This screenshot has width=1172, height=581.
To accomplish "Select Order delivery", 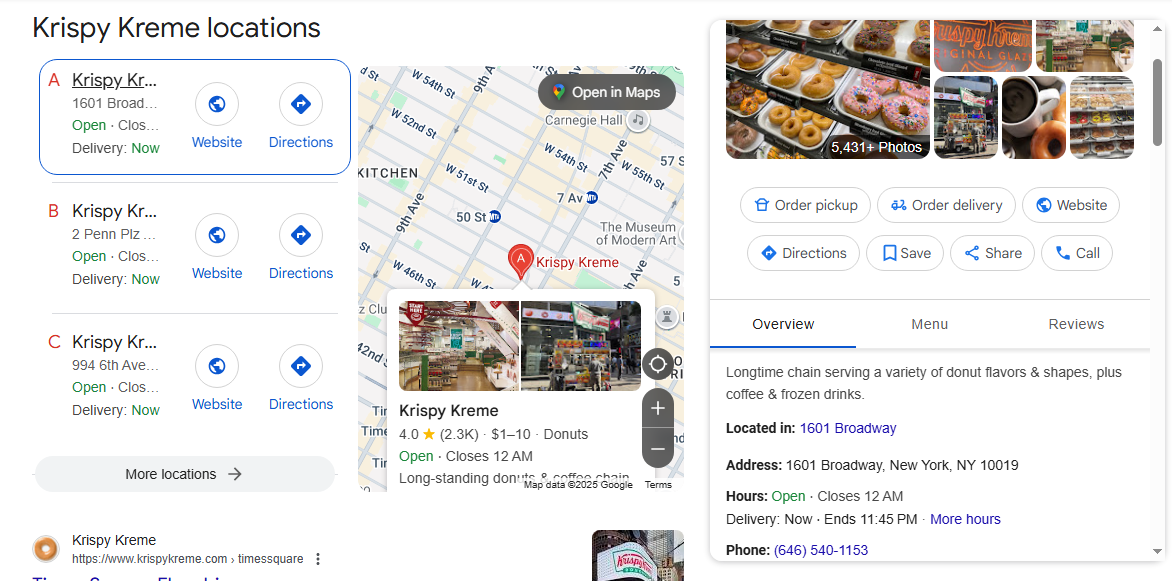I will pyautogui.click(x=946, y=205).
